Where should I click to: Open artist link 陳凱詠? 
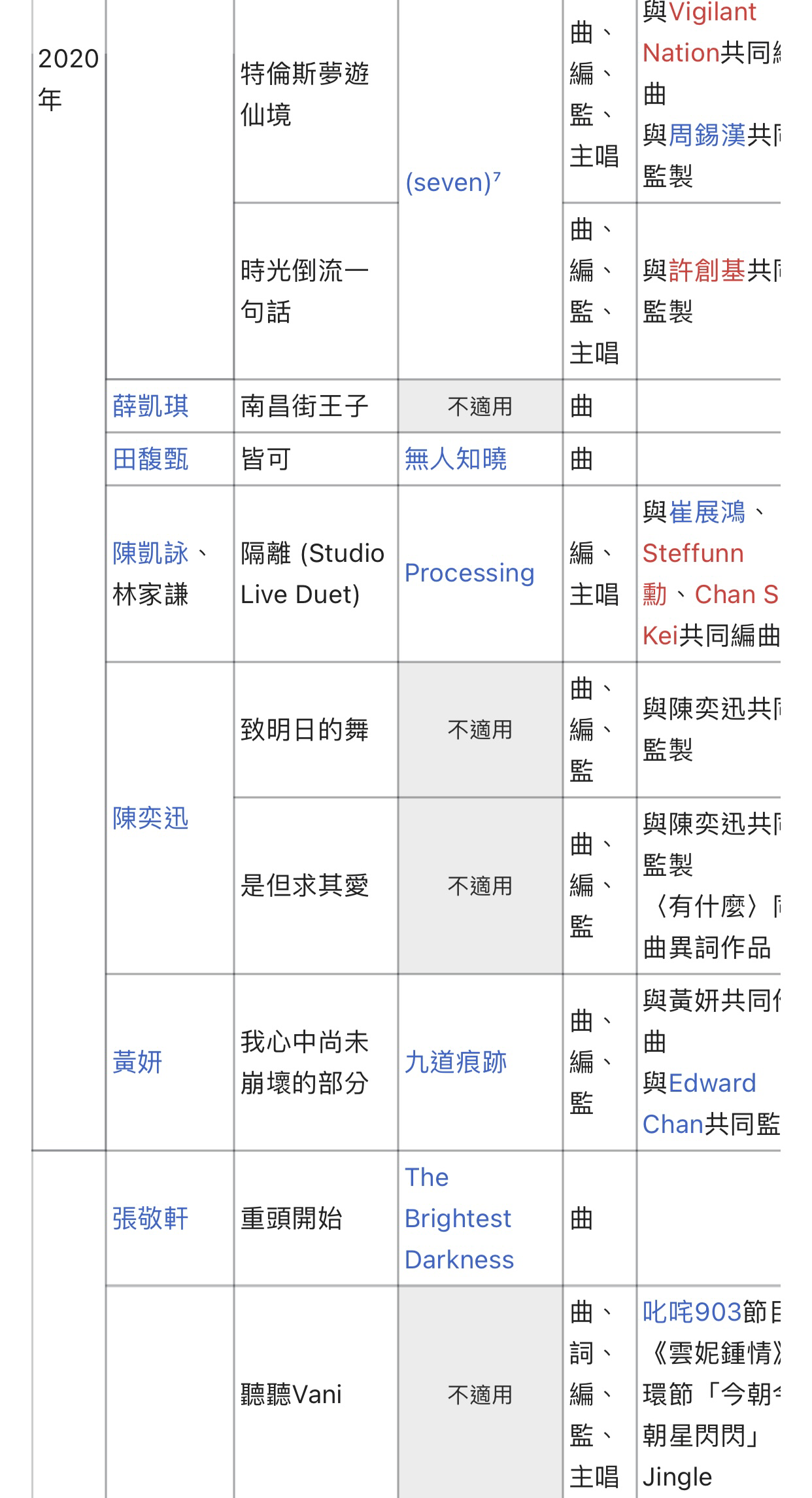tap(150, 553)
